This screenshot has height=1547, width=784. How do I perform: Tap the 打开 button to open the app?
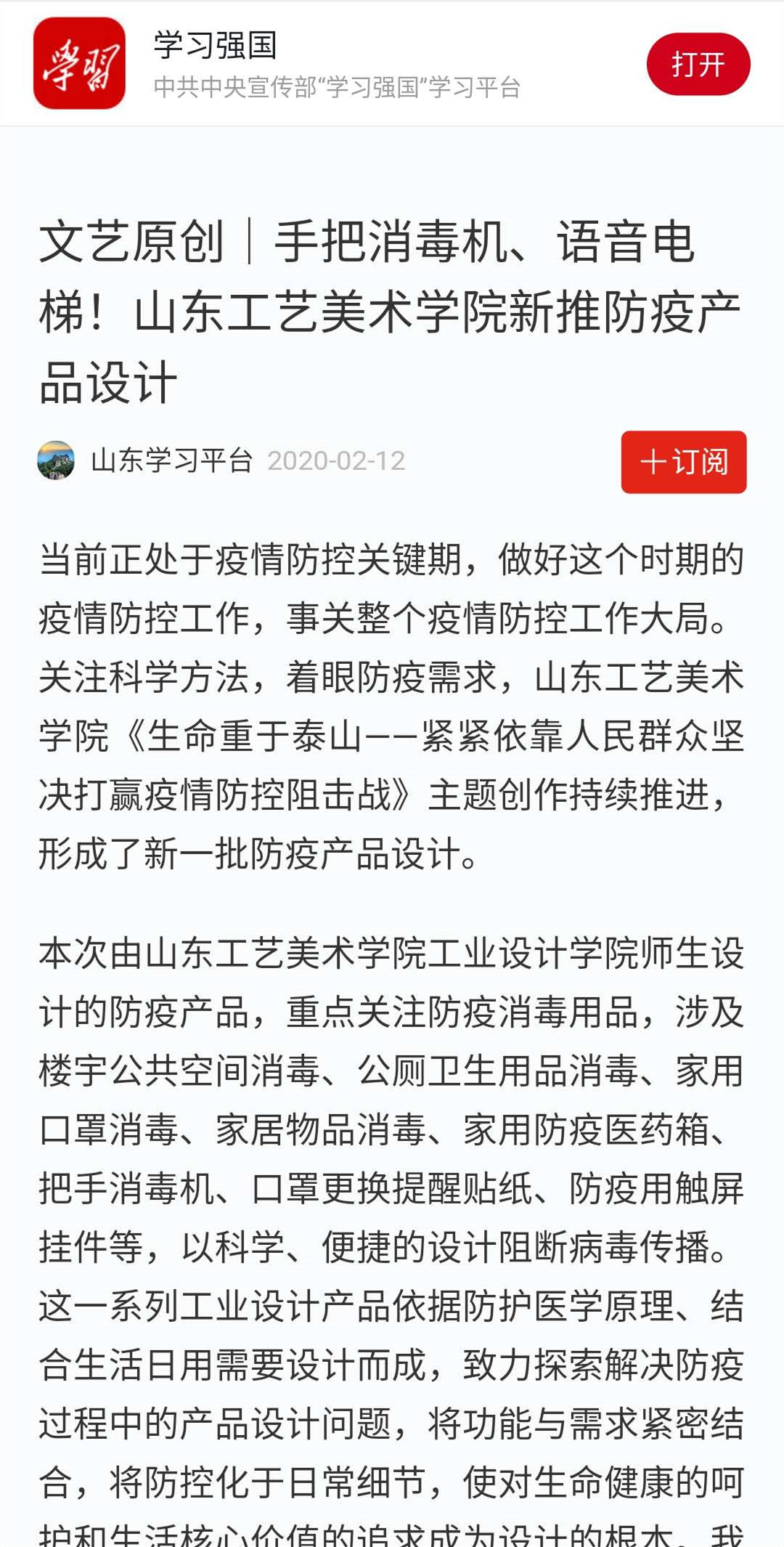coord(698,64)
